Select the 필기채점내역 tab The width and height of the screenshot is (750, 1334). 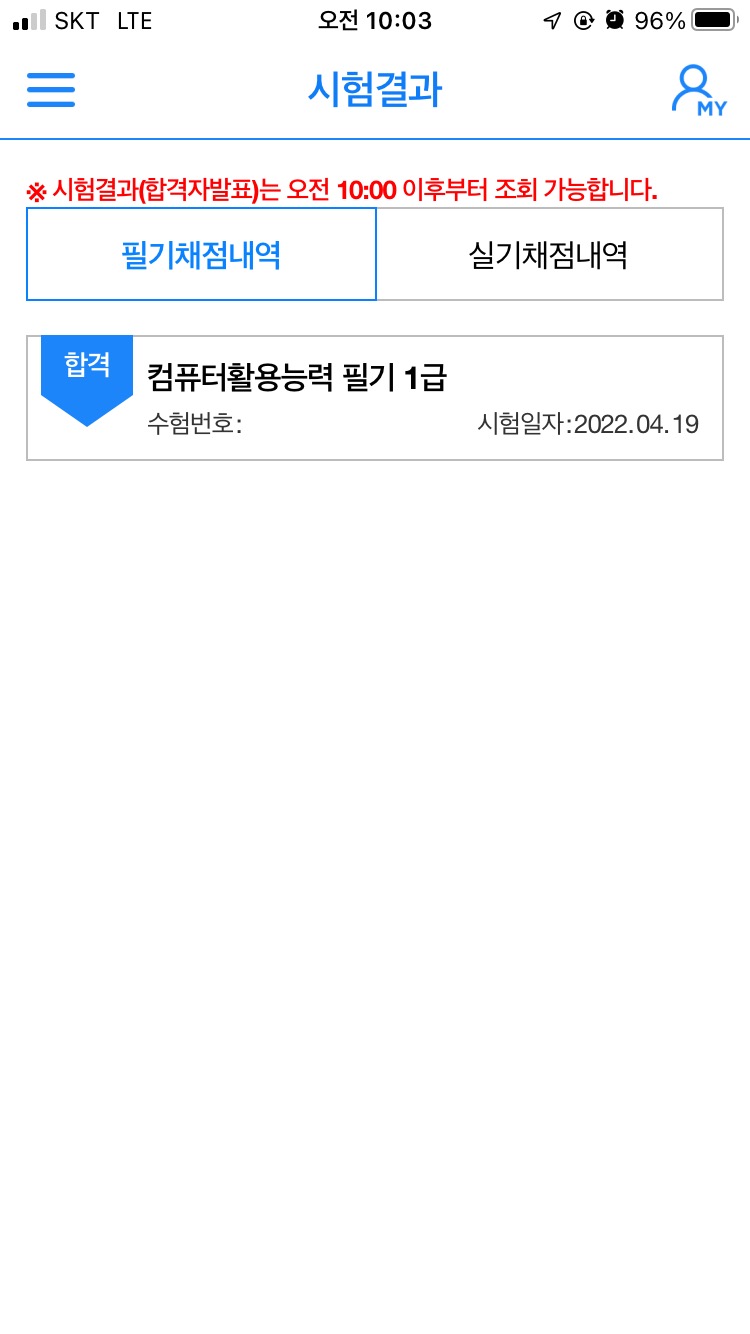click(201, 254)
